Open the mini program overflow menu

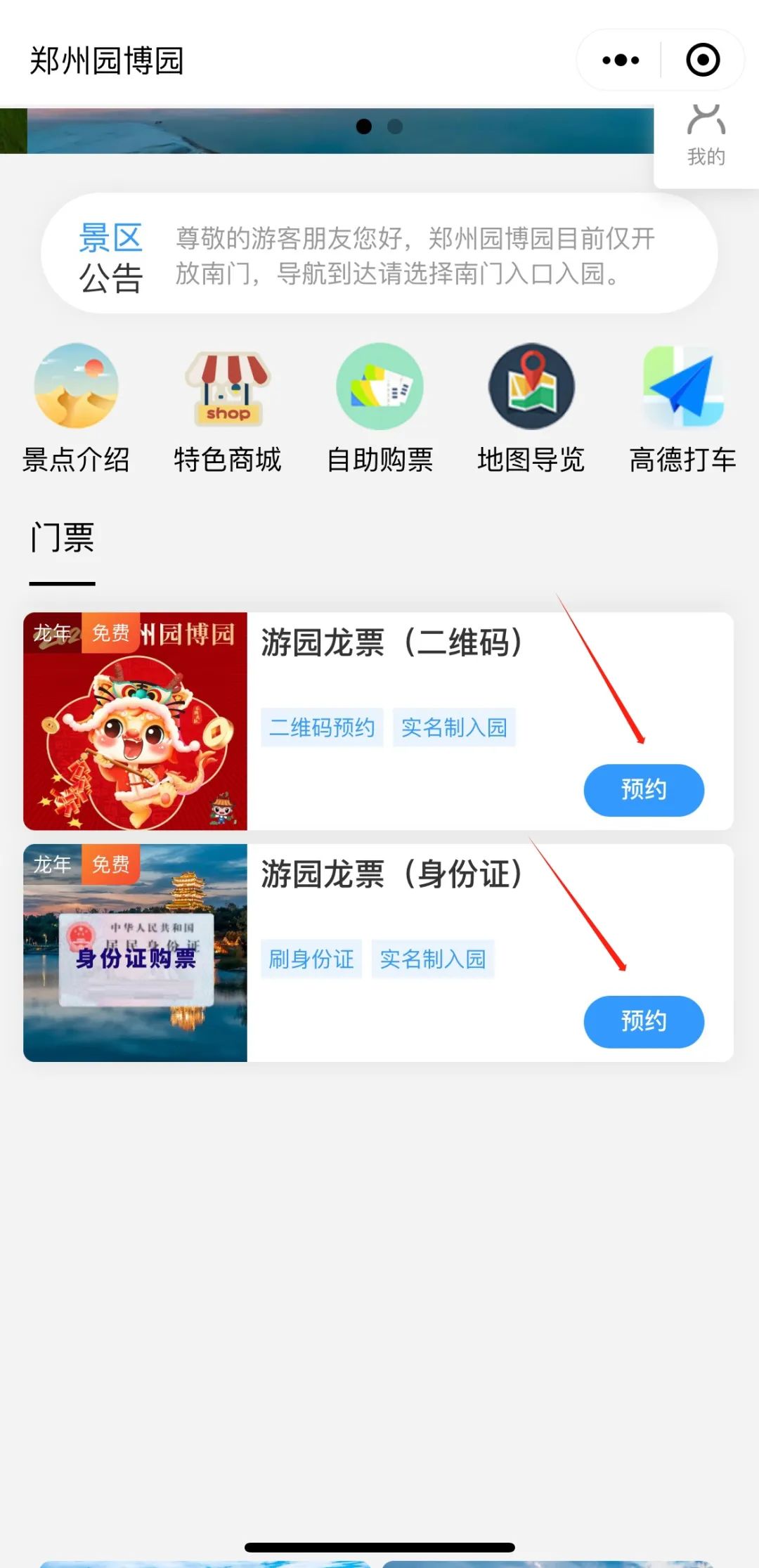621,60
